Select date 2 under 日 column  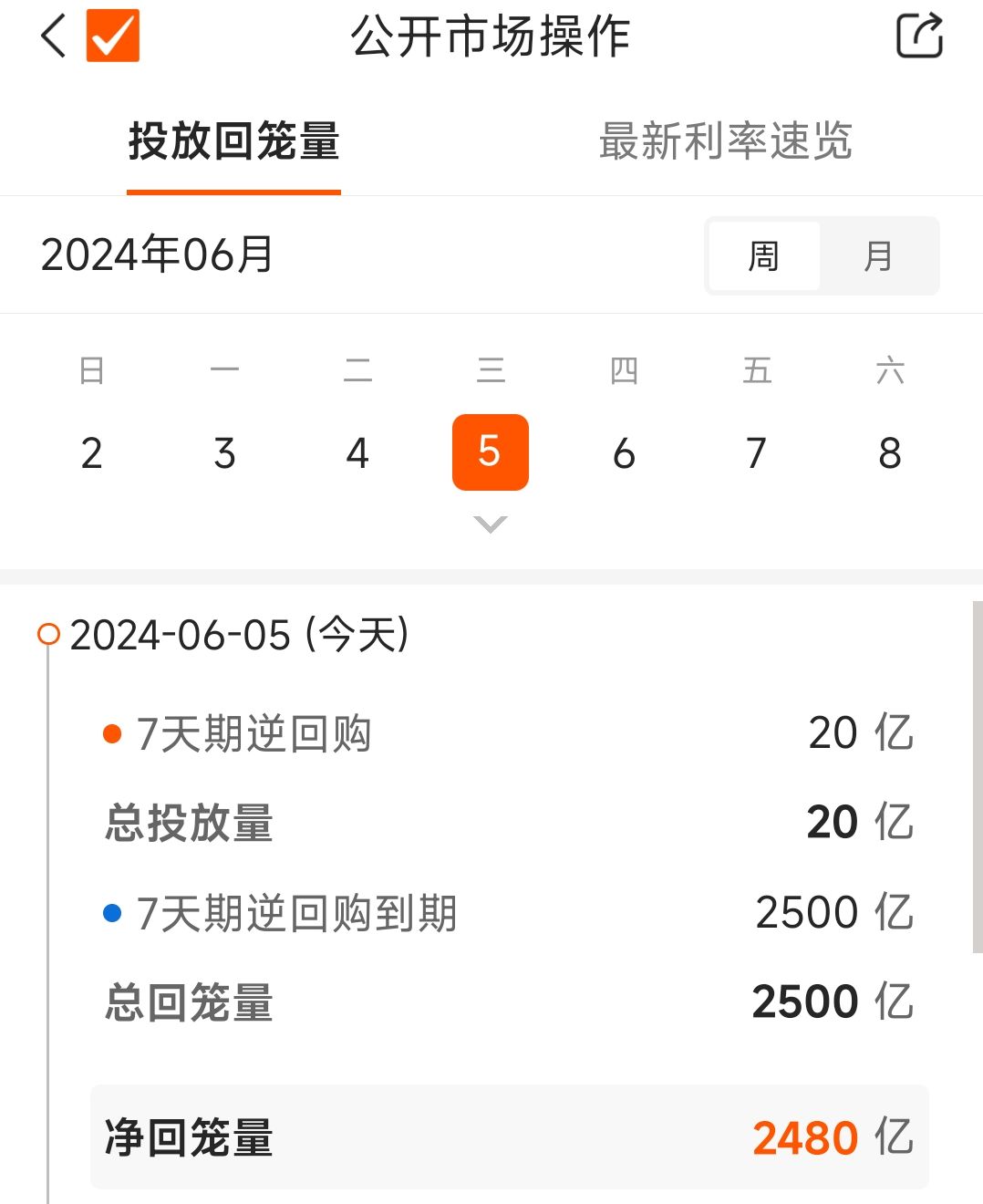pyautogui.click(x=90, y=451)
